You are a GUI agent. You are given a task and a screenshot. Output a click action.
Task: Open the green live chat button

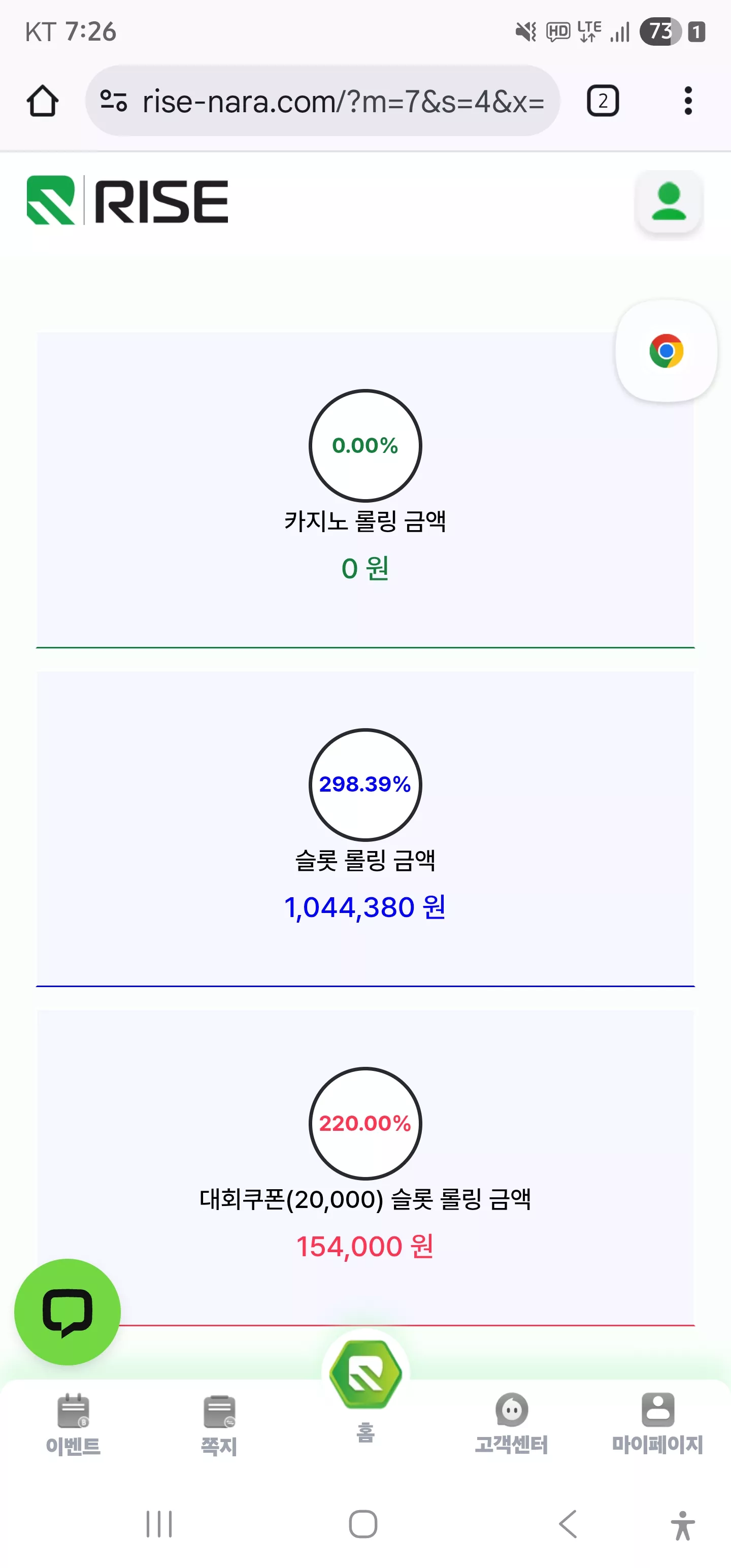(x=68, y=1312)
